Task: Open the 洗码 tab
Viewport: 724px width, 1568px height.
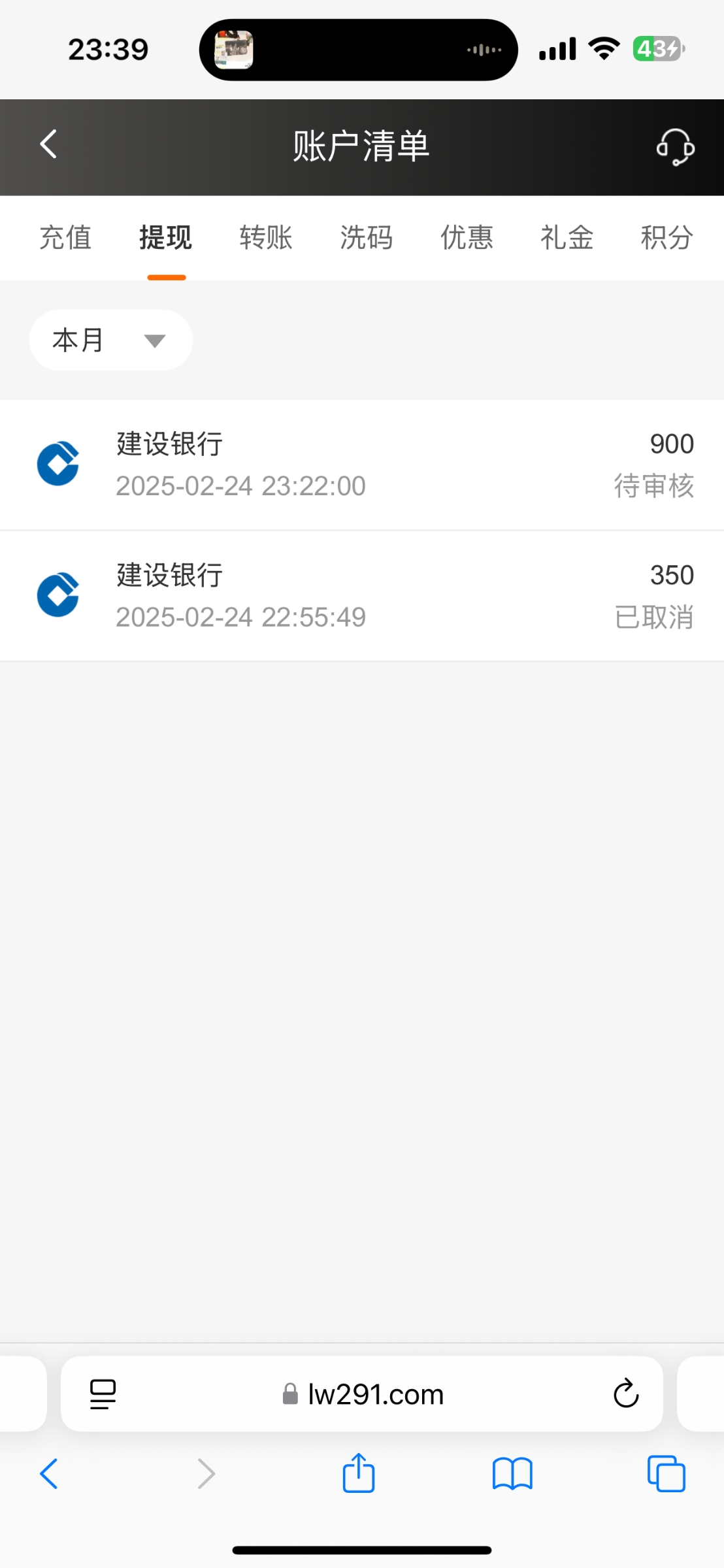Action: 367,237
